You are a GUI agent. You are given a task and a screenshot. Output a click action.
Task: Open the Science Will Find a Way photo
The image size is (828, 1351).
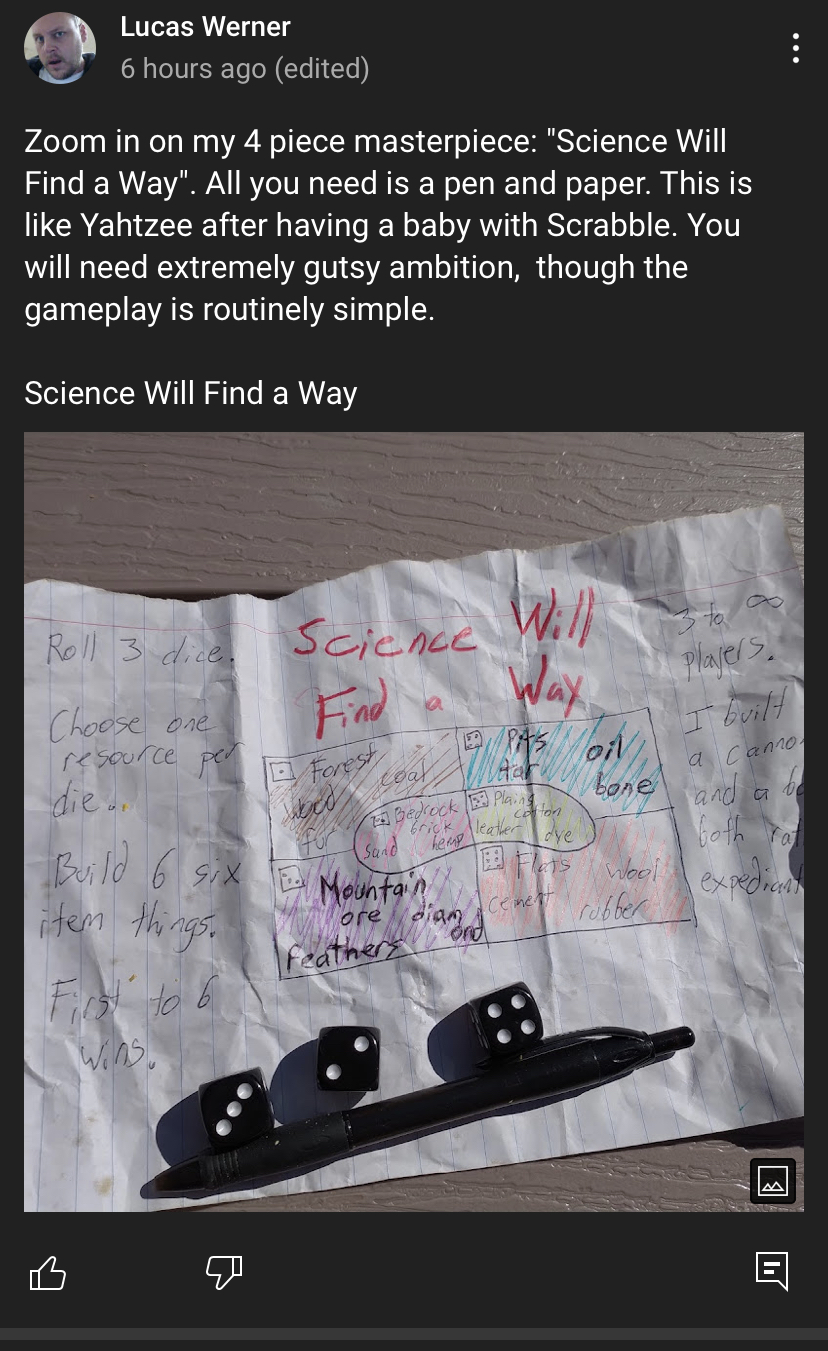(414, 822)
